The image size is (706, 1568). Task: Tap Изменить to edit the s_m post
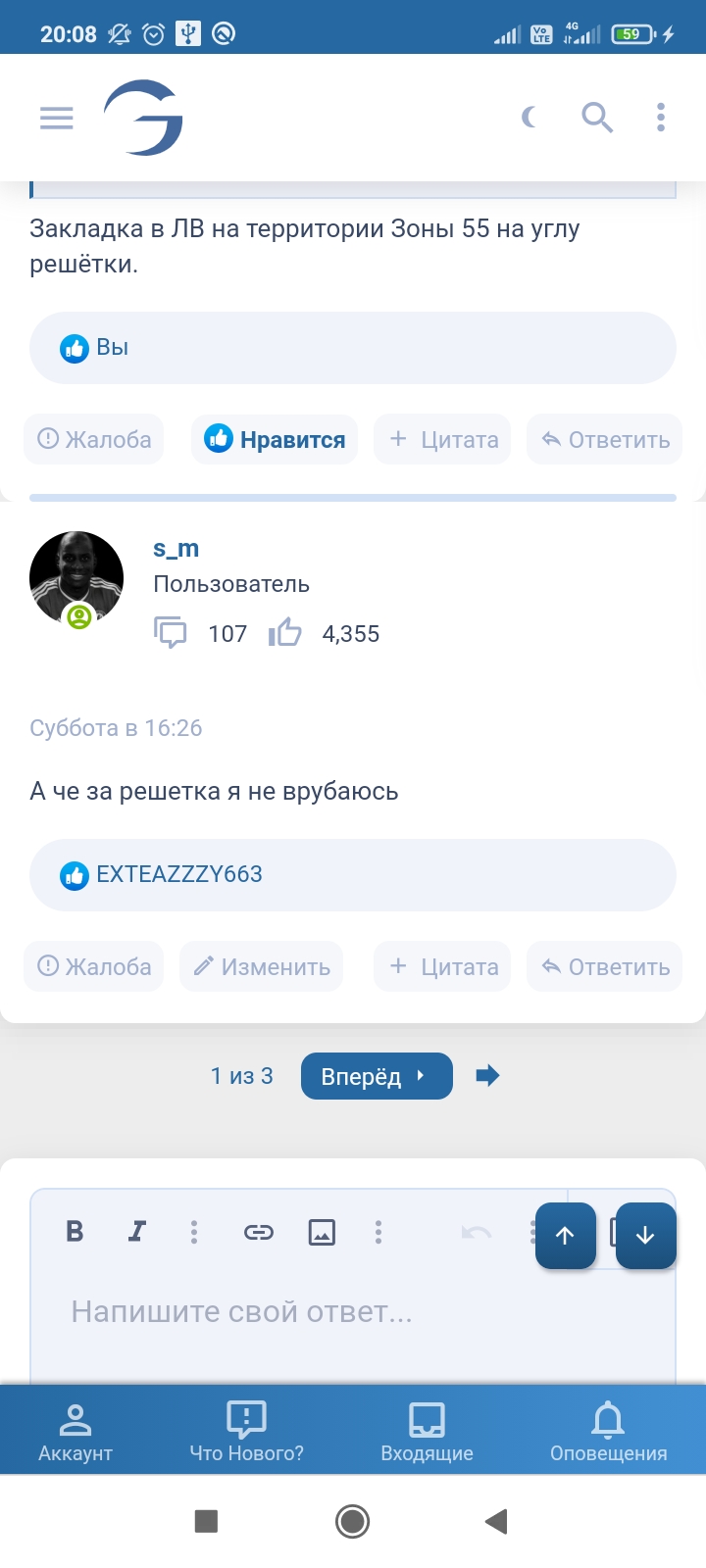pos(262,967)
